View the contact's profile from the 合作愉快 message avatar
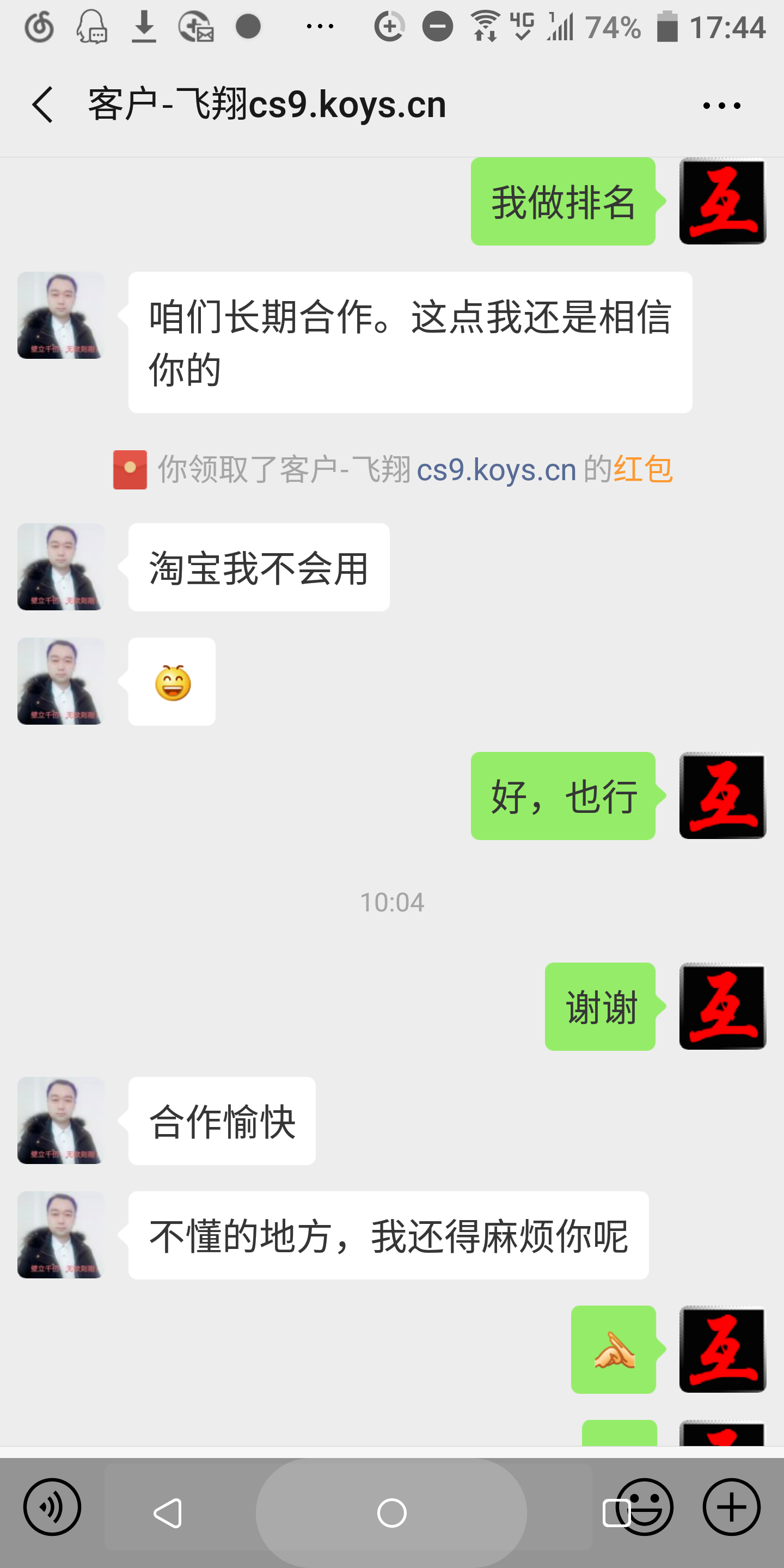This screenshot has width=784, height=1568. (60, 1120)
